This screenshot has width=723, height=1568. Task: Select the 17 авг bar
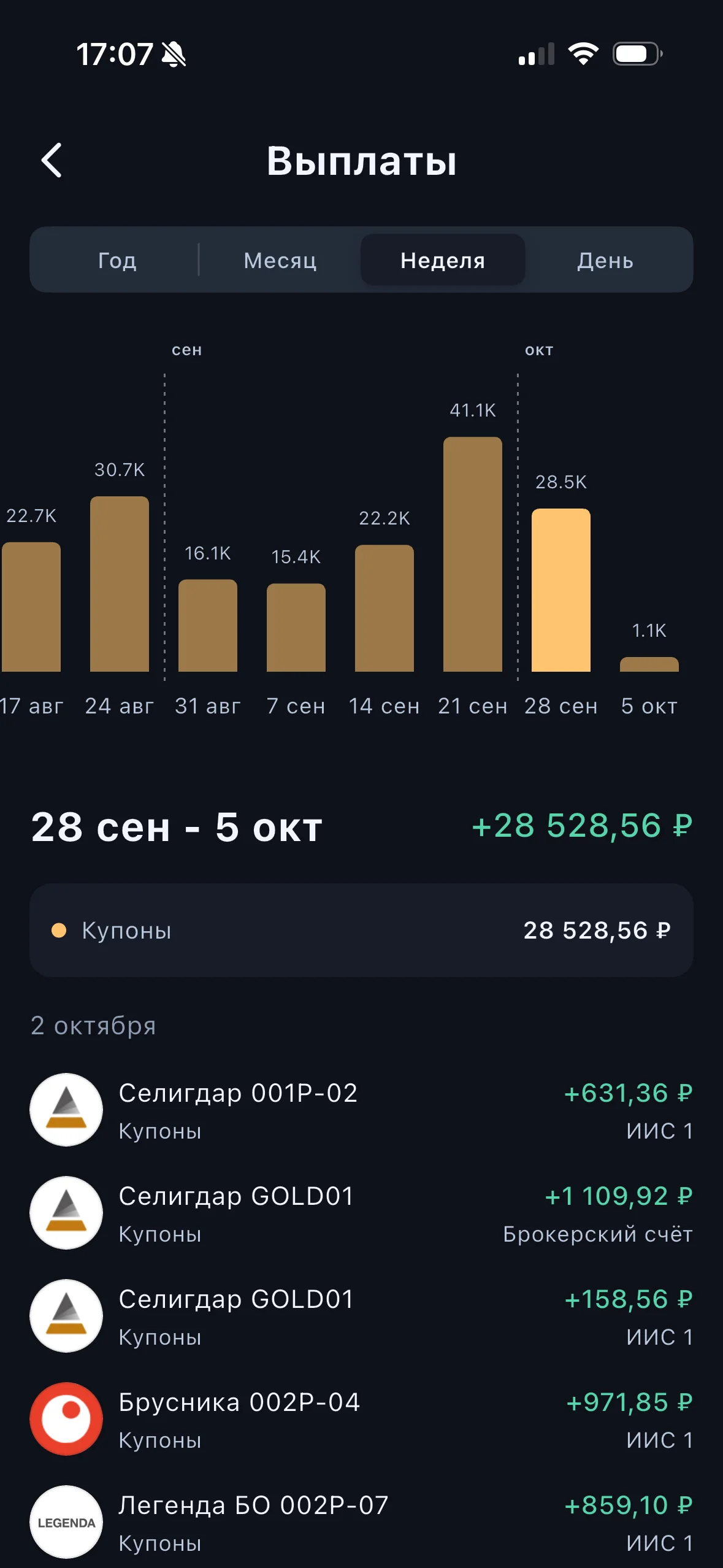click(x=31, y=607)
